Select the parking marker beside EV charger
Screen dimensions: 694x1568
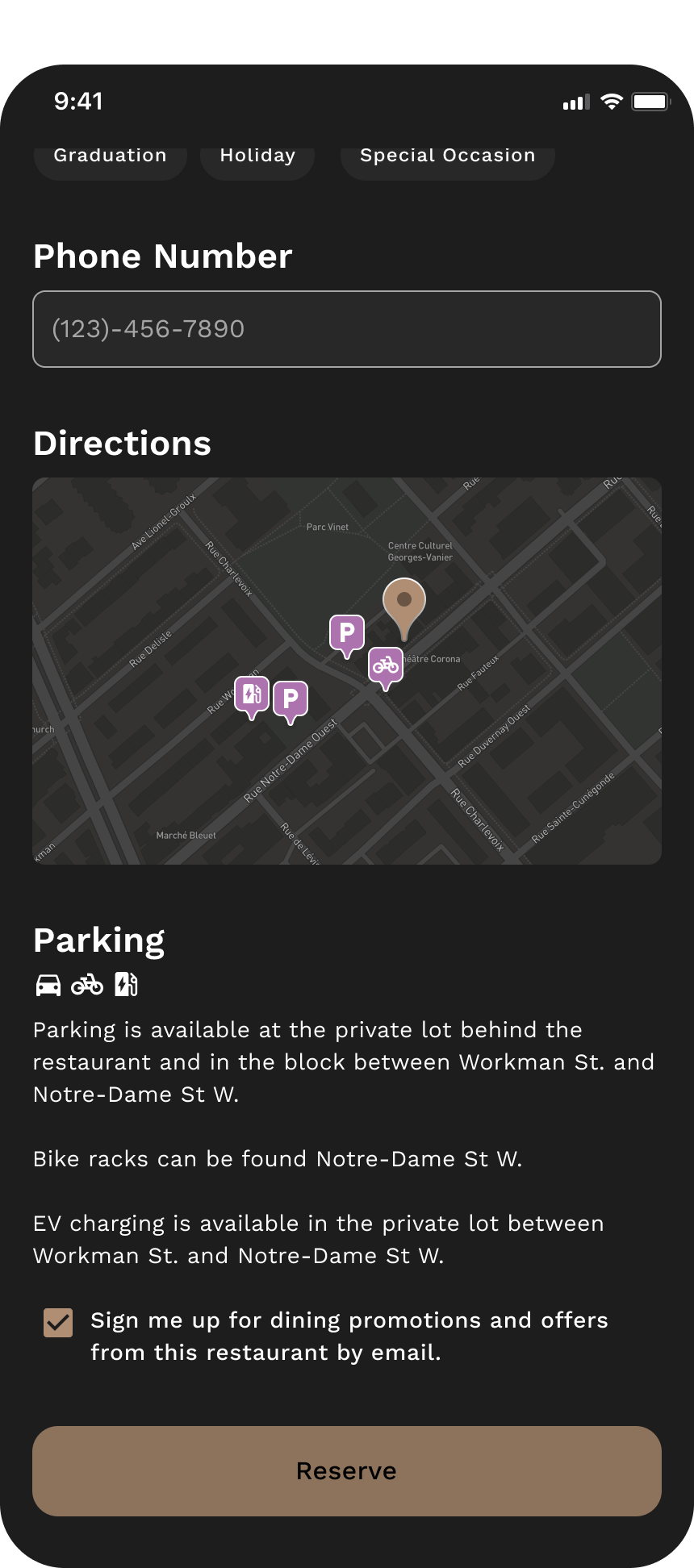[x=291, y=703]
